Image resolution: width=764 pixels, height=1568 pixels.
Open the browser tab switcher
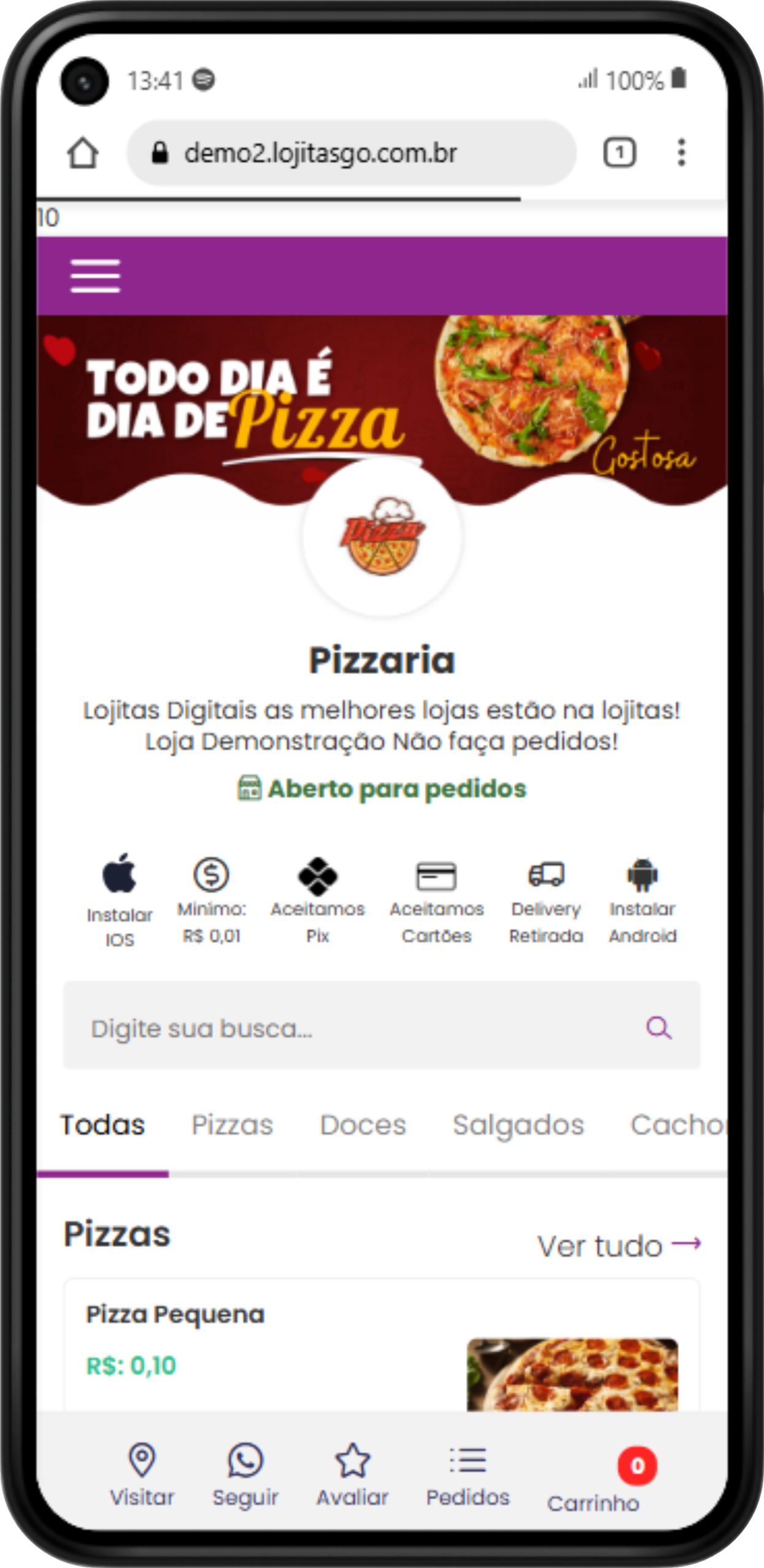point(621,153)
